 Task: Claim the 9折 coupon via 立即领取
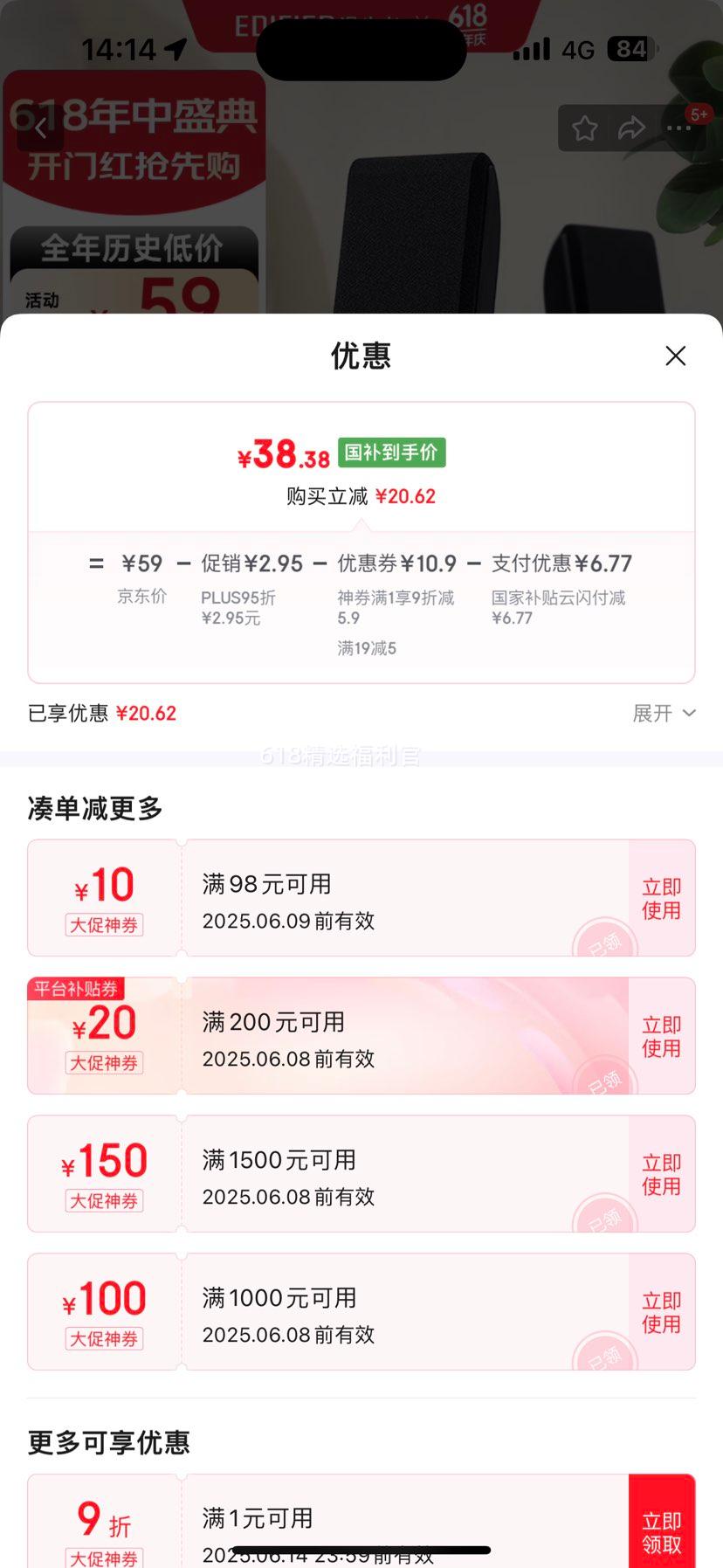(661, 1532)
